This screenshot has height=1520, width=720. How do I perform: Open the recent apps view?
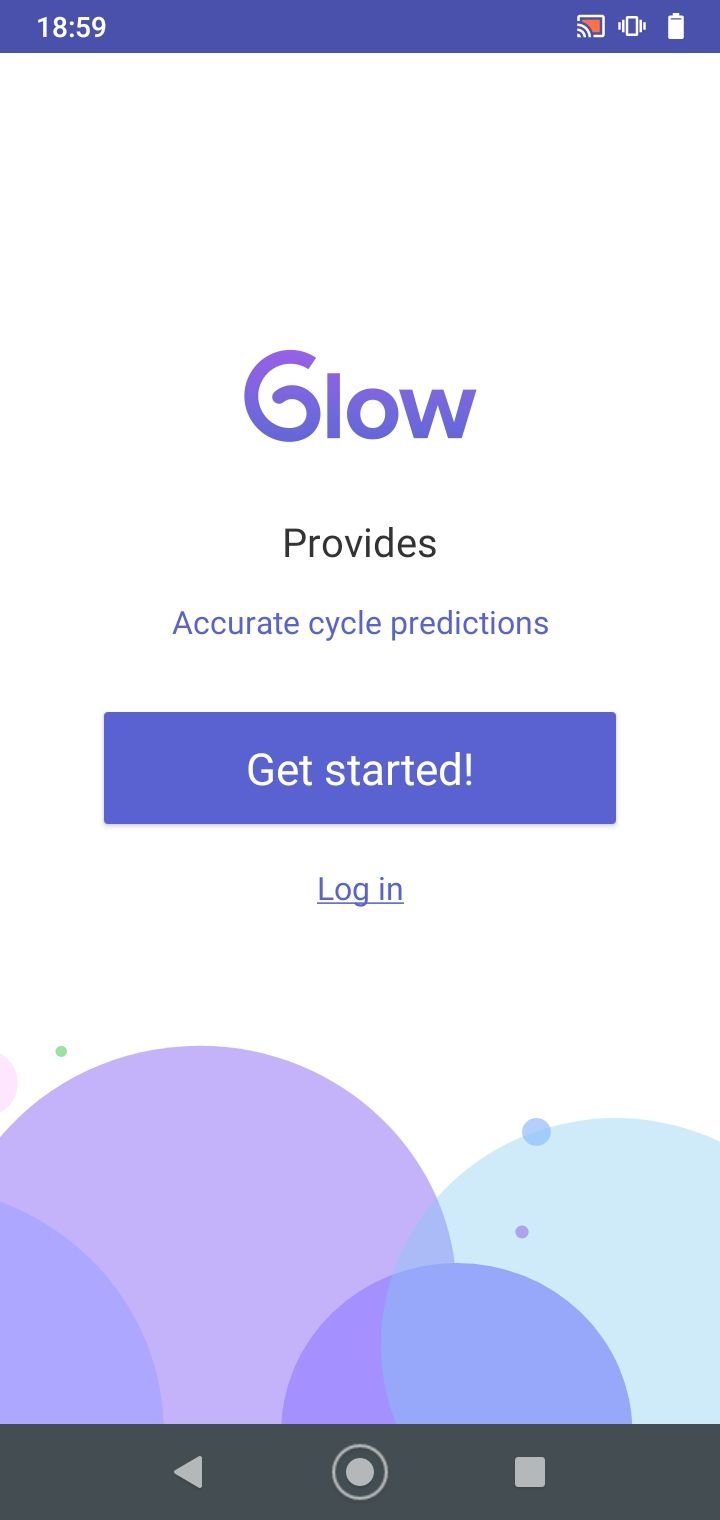(x=530, y=1472)
